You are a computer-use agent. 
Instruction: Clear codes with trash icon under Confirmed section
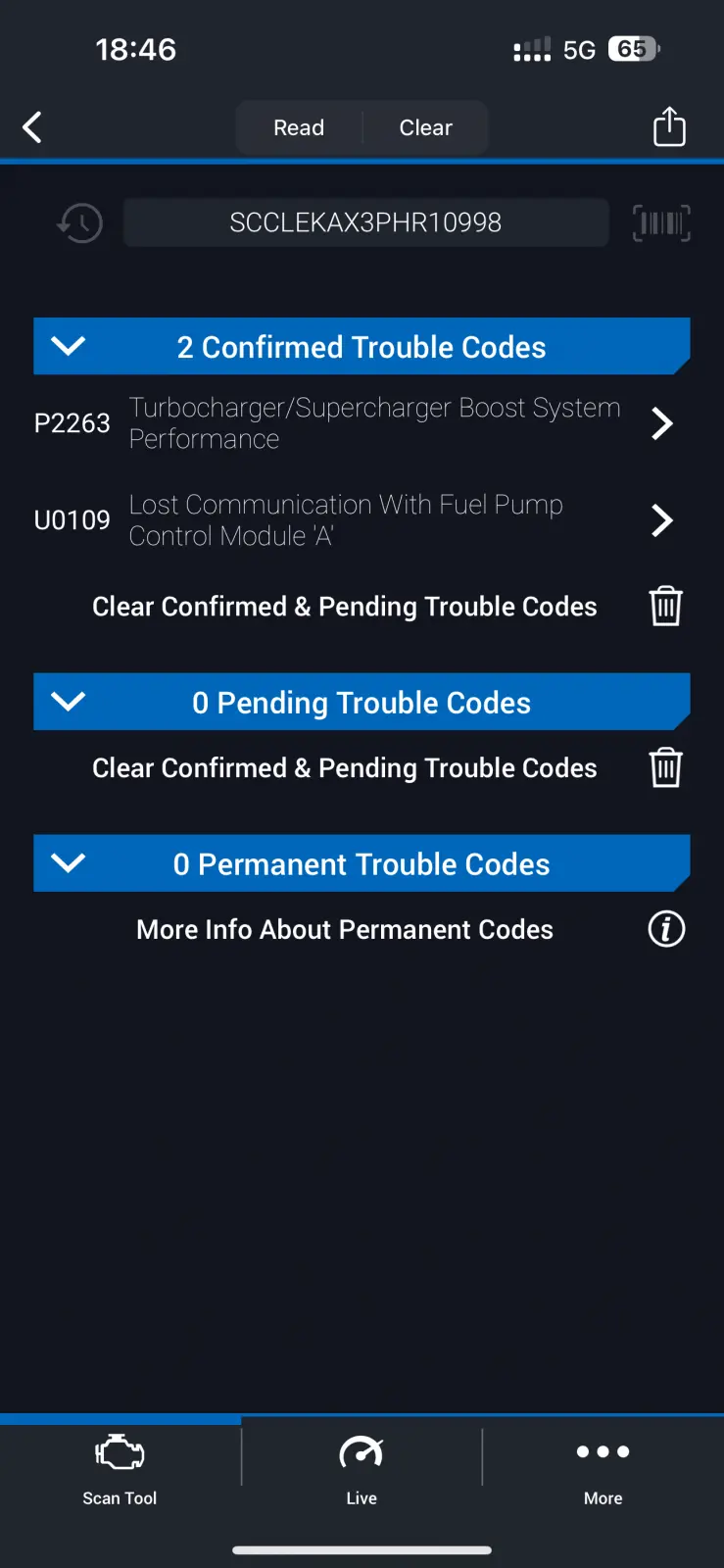[665, 607]
